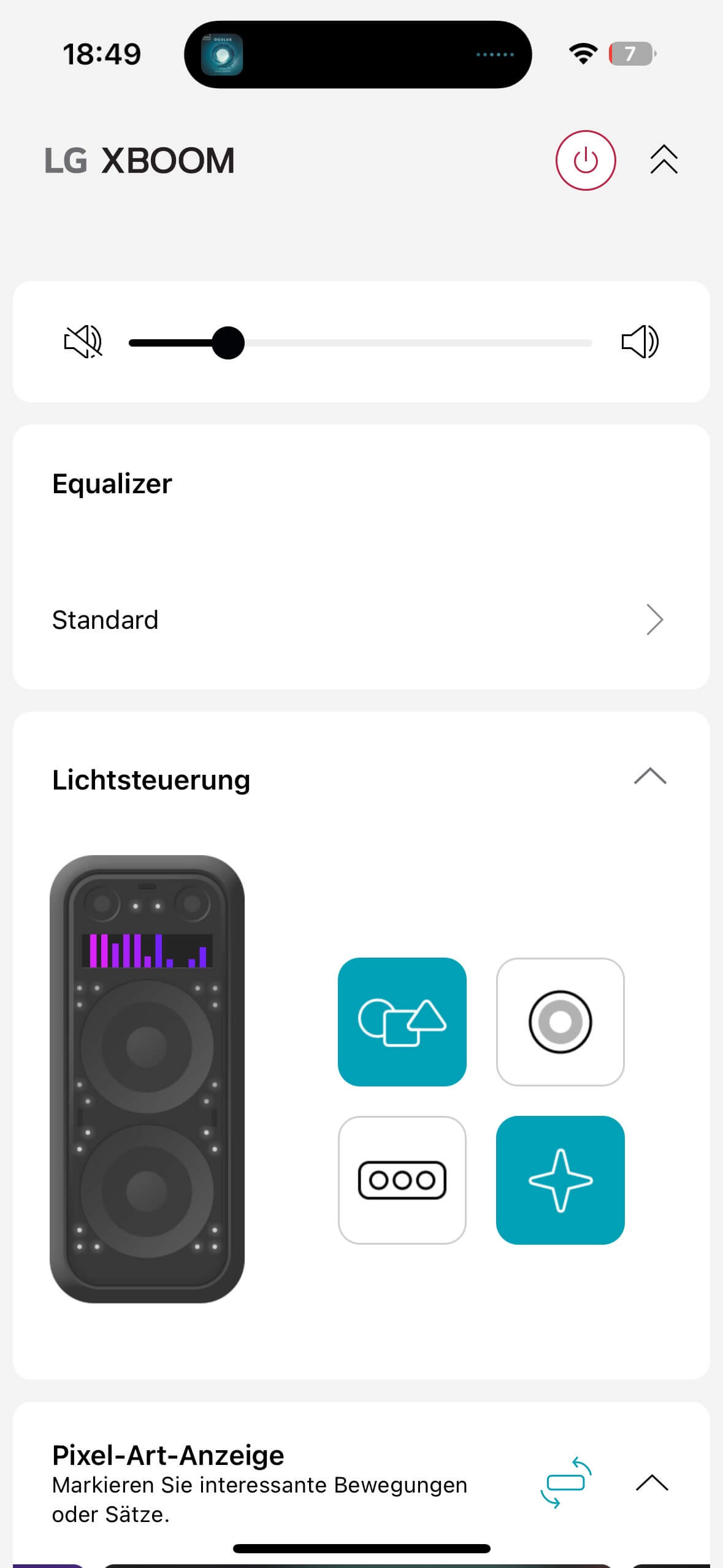Tap the repeat icon next to Pixel-Art-Anzeige
723x1568 pixels.
point(565,1482)
